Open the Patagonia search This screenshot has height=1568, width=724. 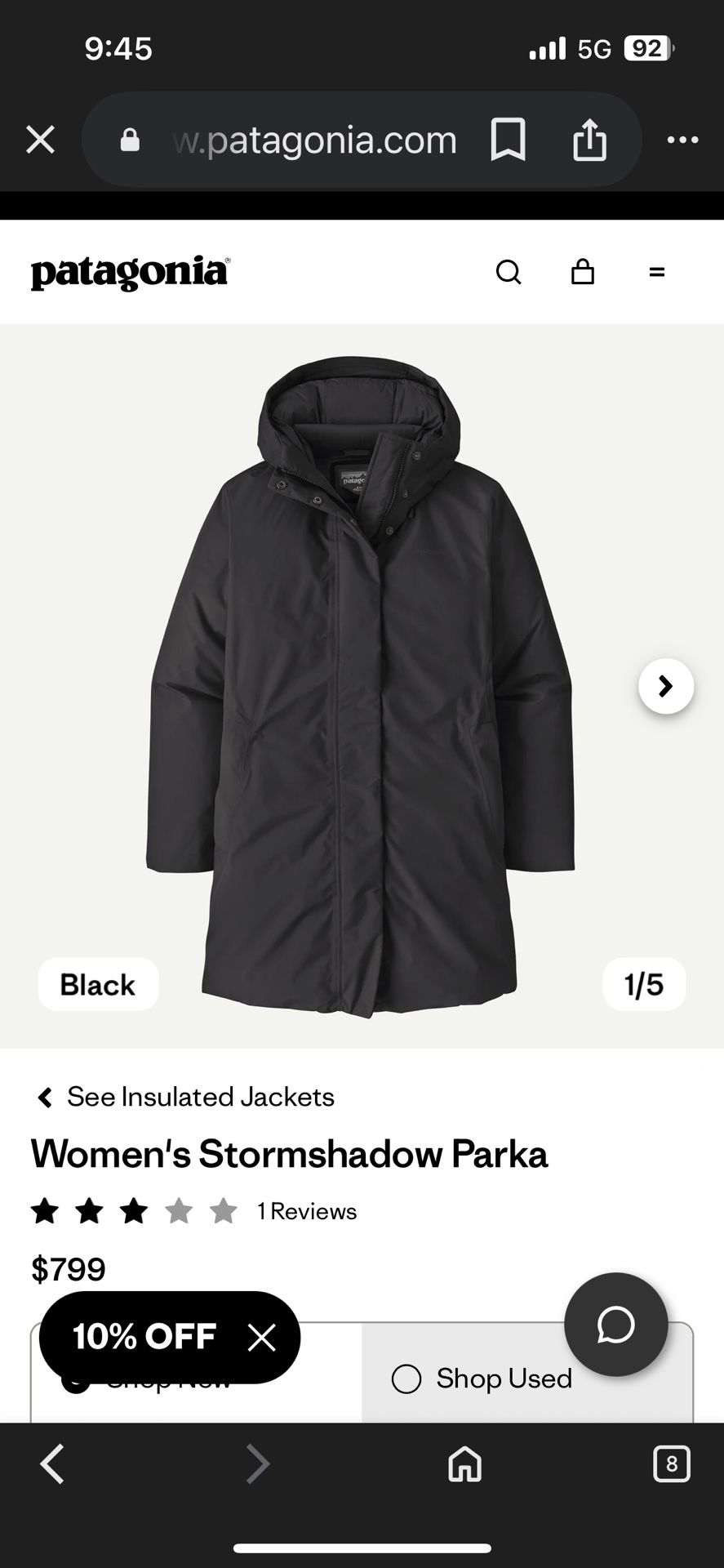click(x=509, y=272)
